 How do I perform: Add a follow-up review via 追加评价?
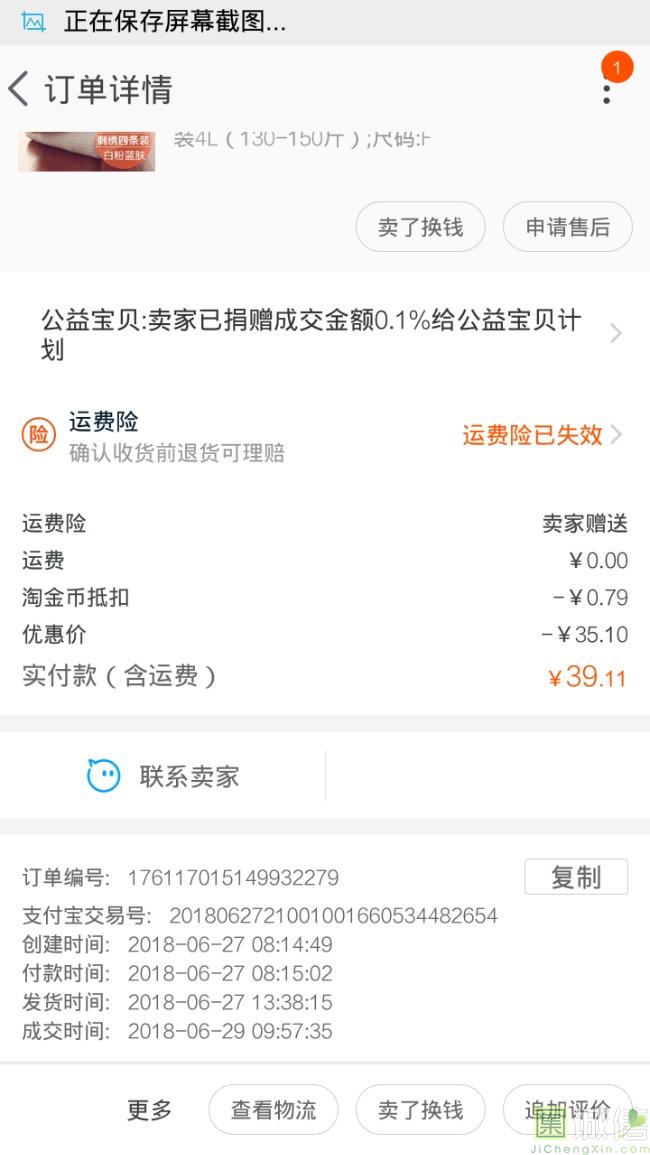click(567, 1109)
